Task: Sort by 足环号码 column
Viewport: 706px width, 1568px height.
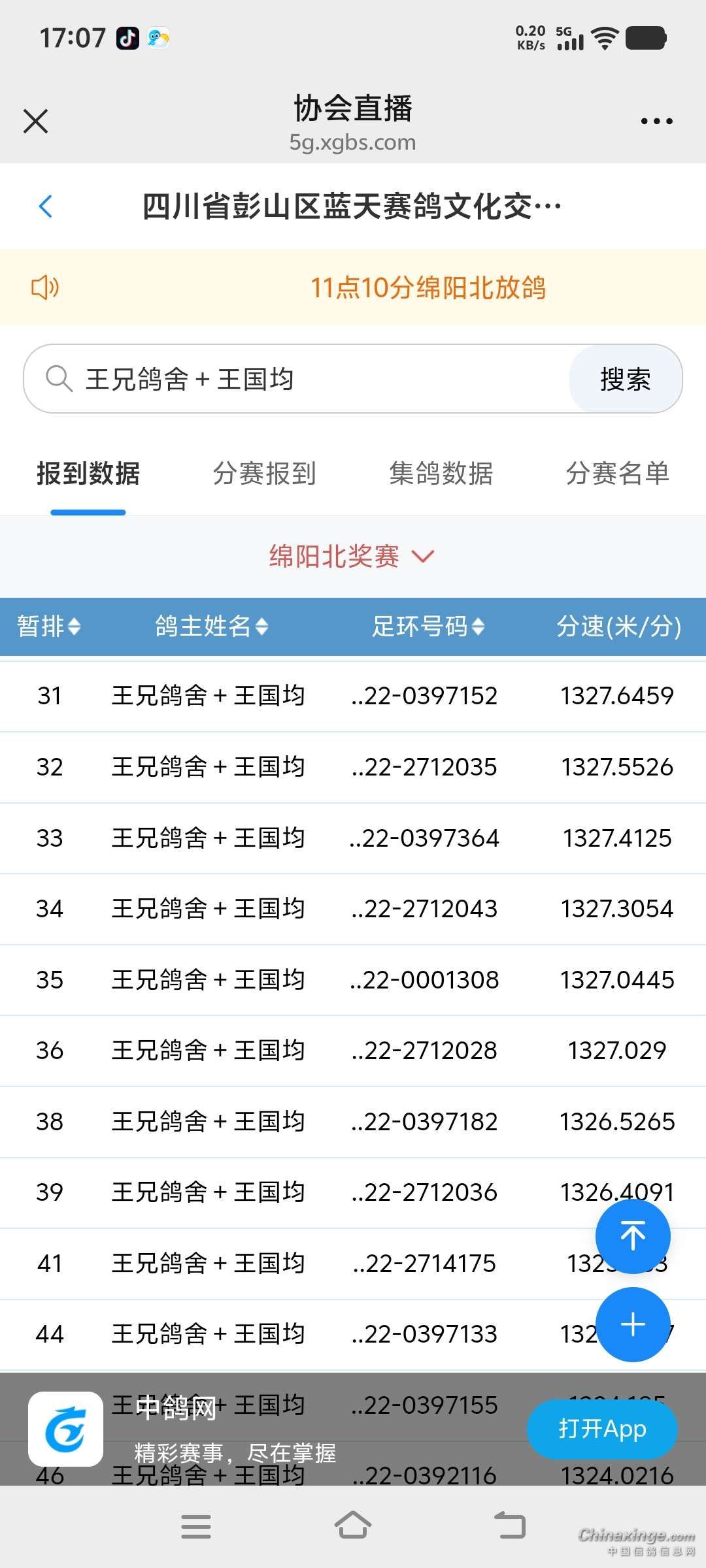Action: pyautogui.click(x=428, y=627)
